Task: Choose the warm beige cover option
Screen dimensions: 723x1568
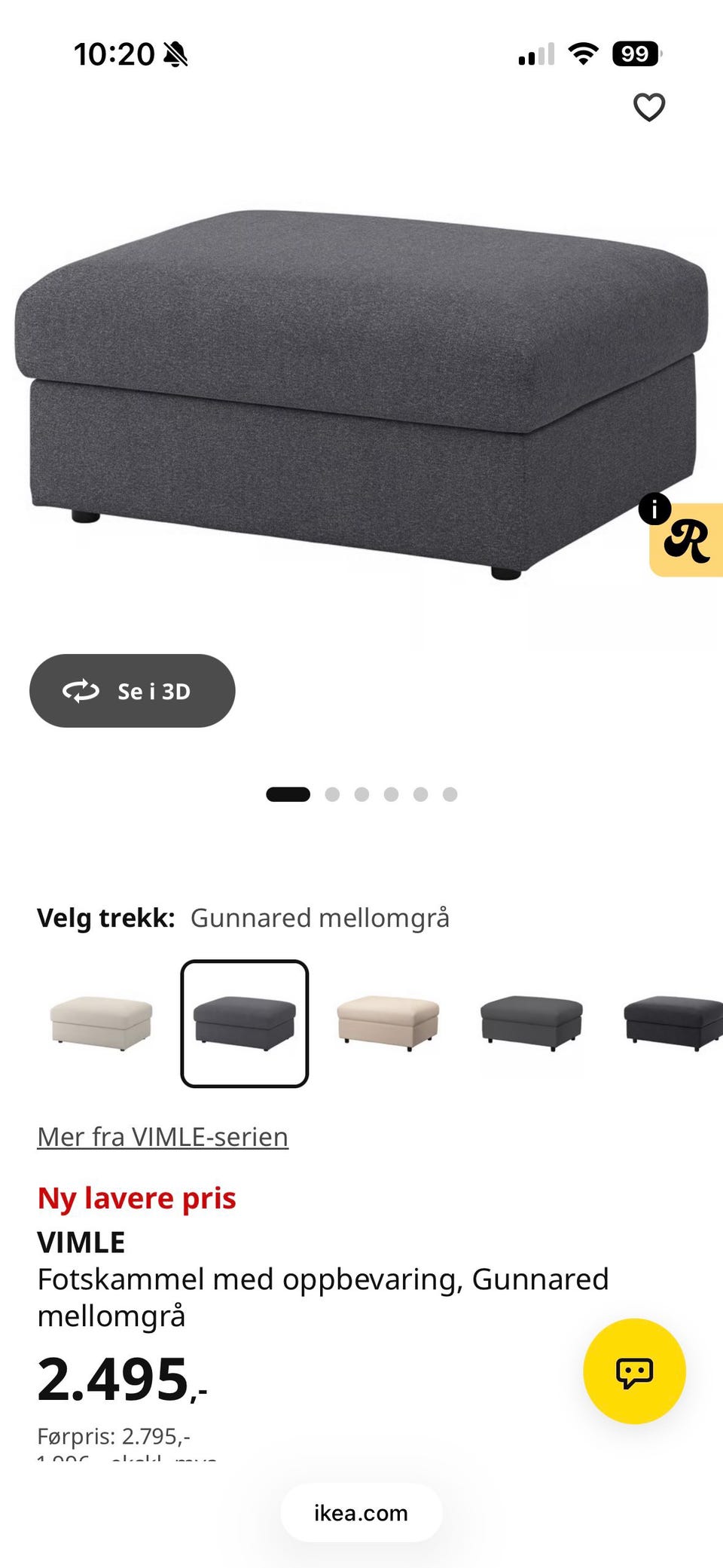Action: (x=388, y=1023)
